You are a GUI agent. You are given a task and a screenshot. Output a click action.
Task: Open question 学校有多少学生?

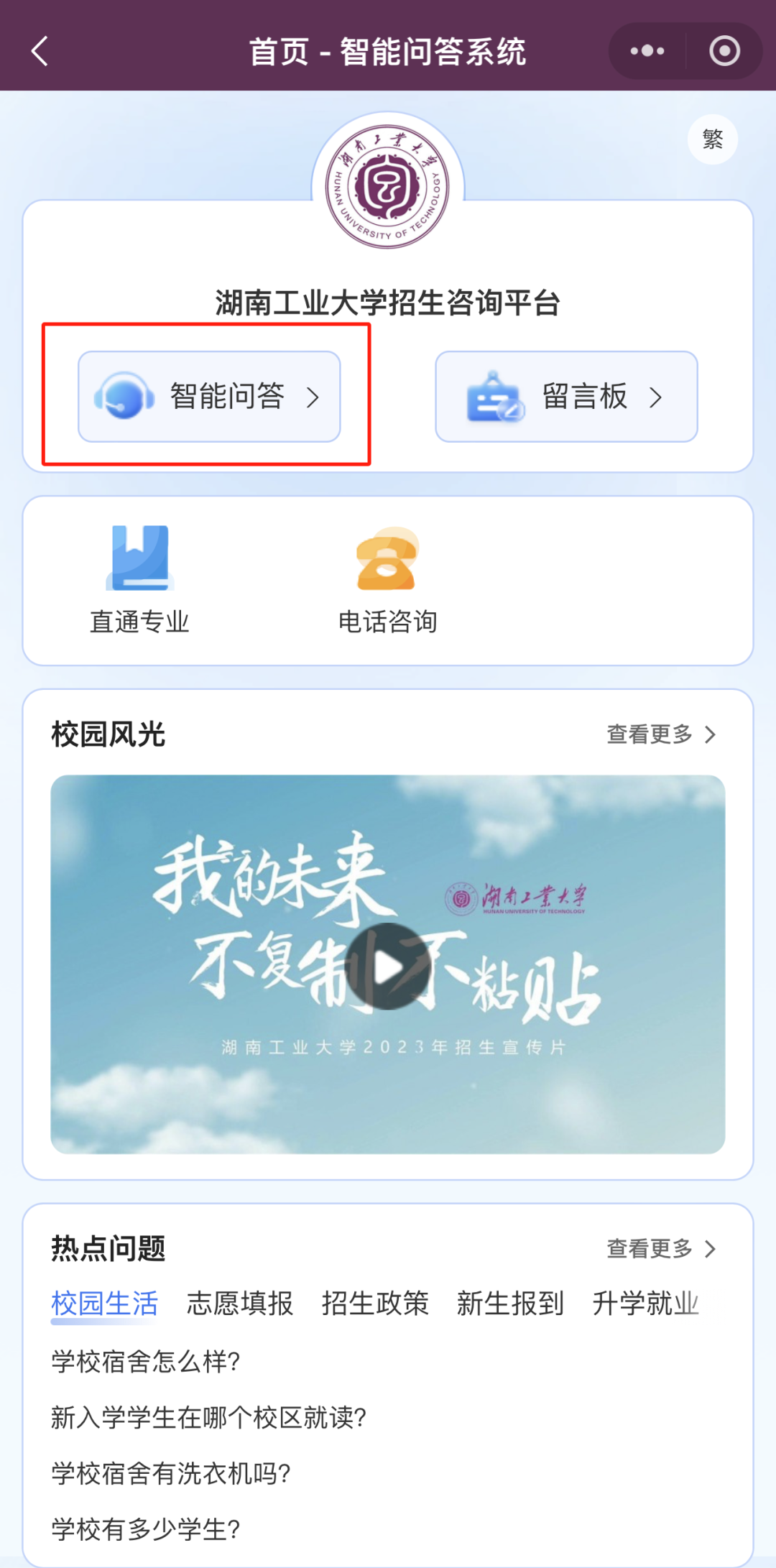(x=146, y=1530)
